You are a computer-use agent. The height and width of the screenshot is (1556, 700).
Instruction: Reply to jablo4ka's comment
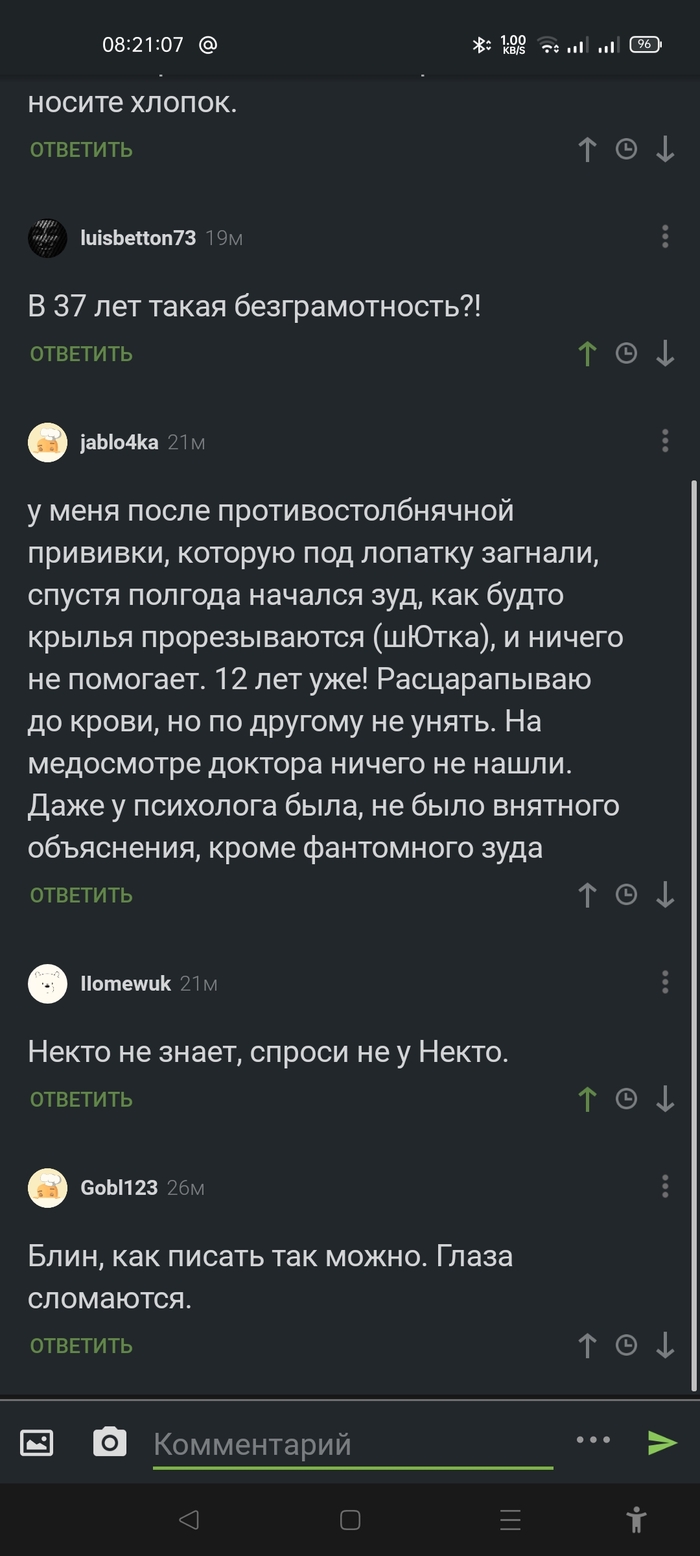coord(81,895)
